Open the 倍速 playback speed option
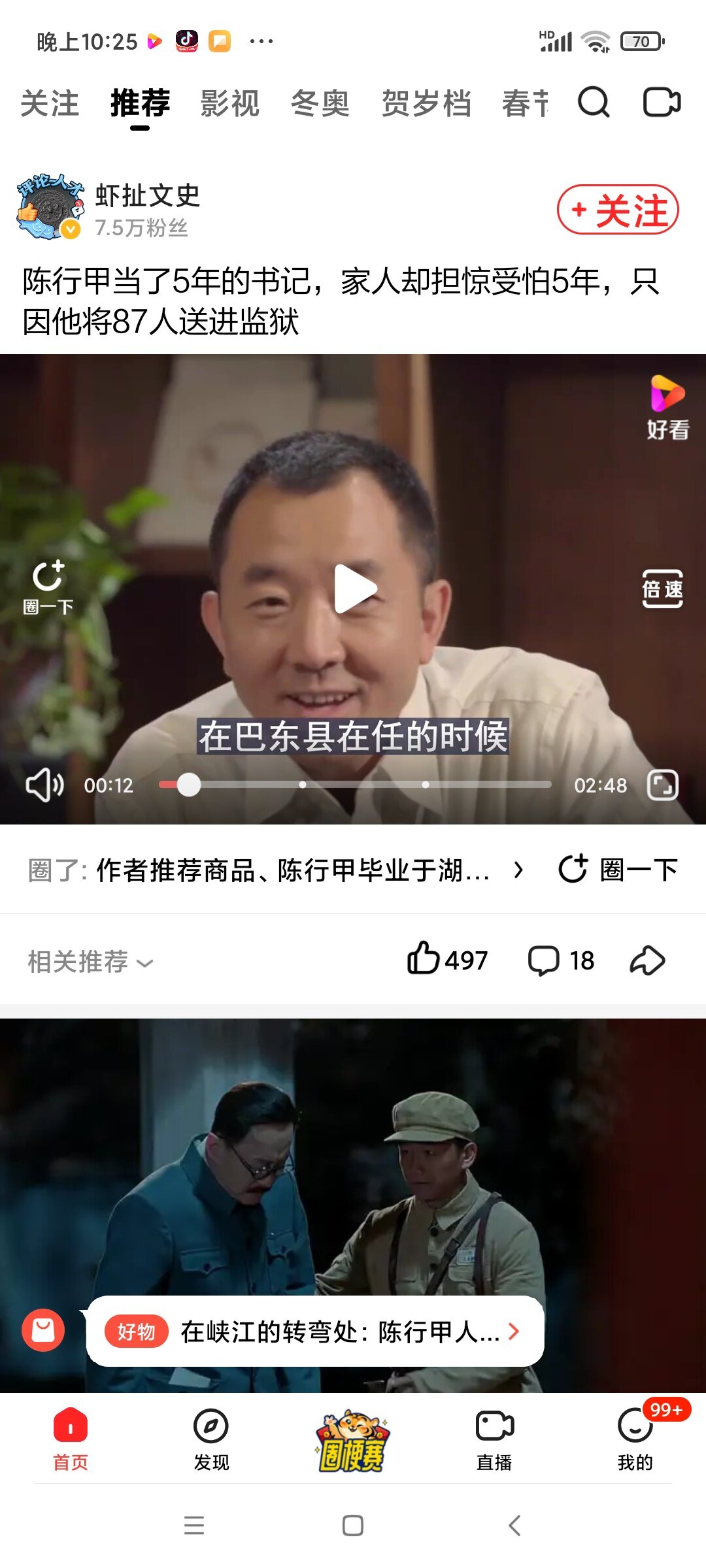The width and height of the screenshot is (706, 1568). pos(662,589)
